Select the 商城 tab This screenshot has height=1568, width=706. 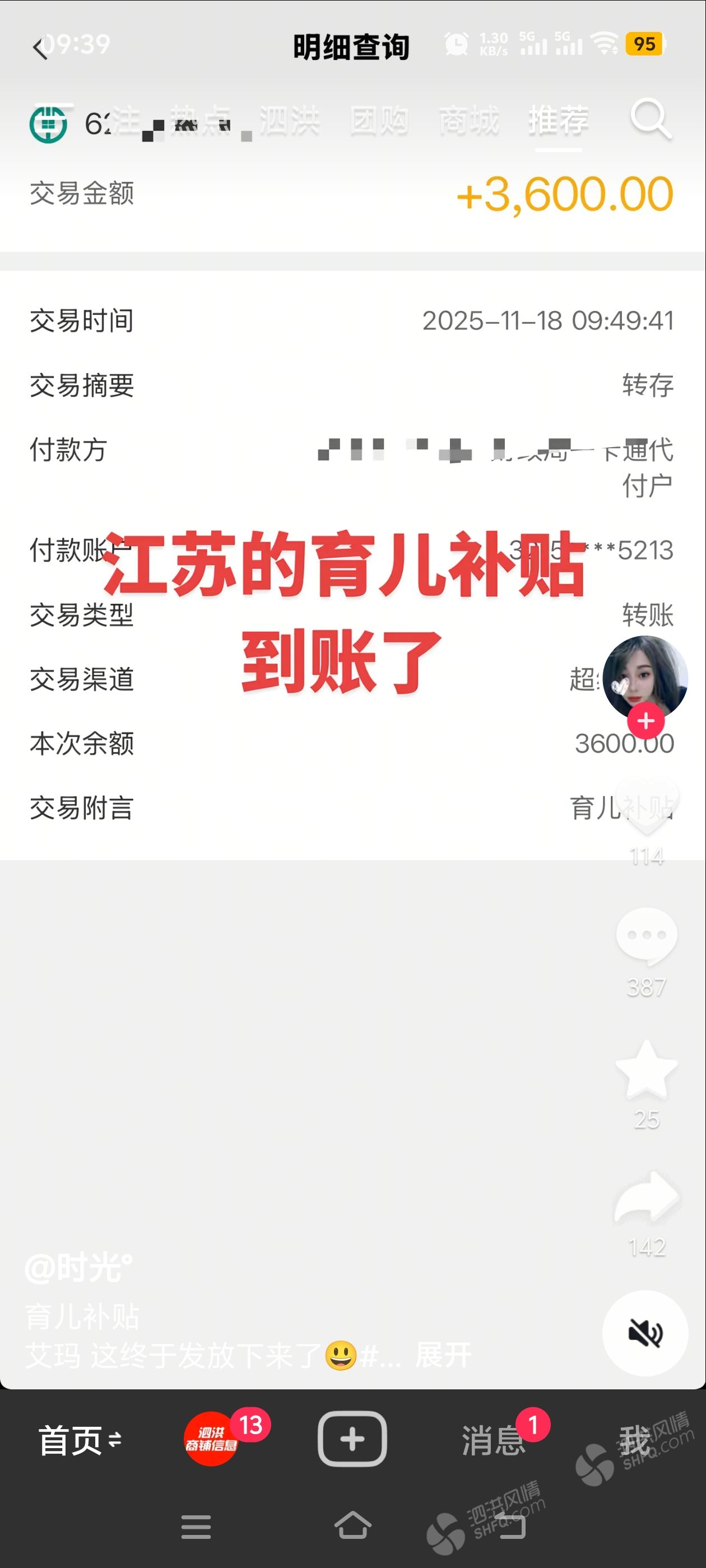469,120
